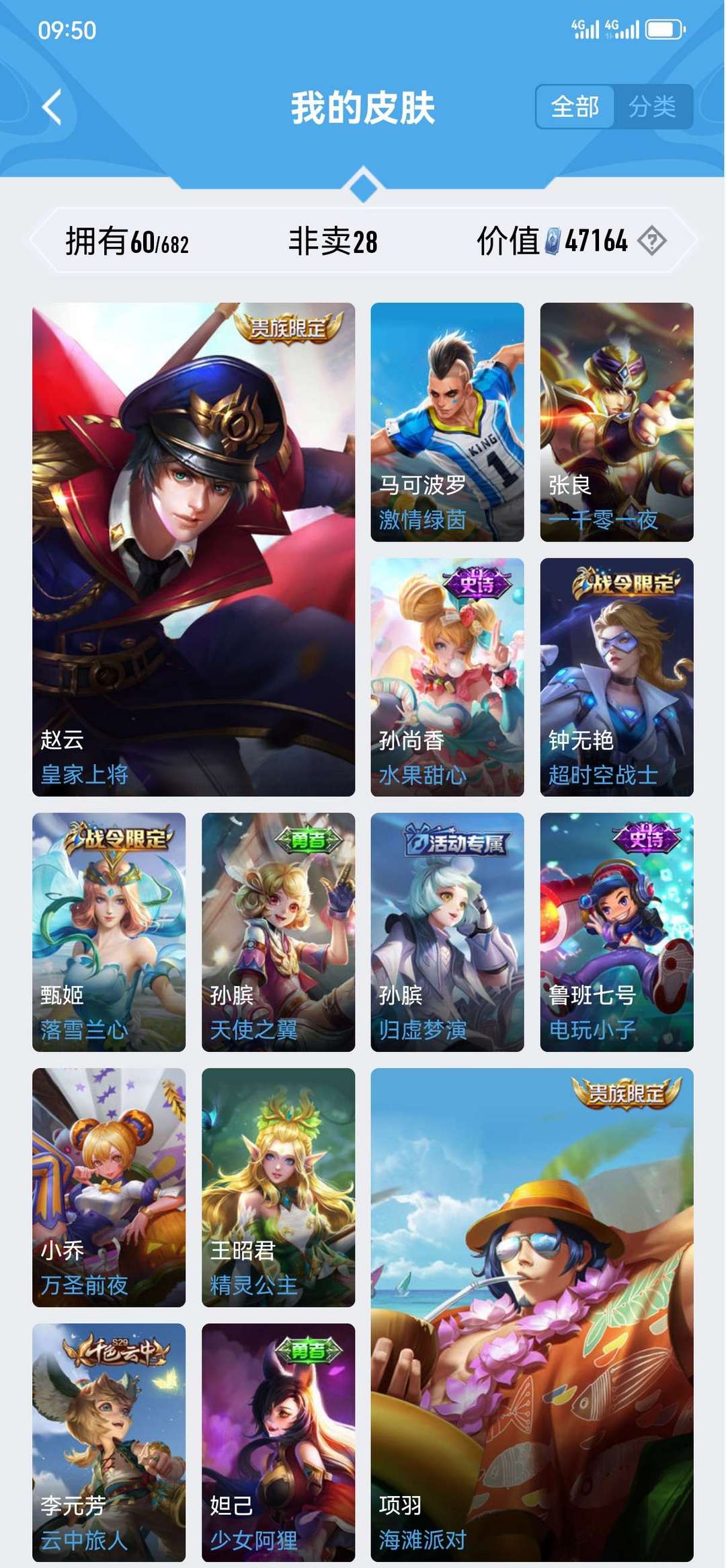This screenshot has height=1568, width=726.
Task: View 王昭君 精灵公主 skin
Action: tap(278, 1187)
